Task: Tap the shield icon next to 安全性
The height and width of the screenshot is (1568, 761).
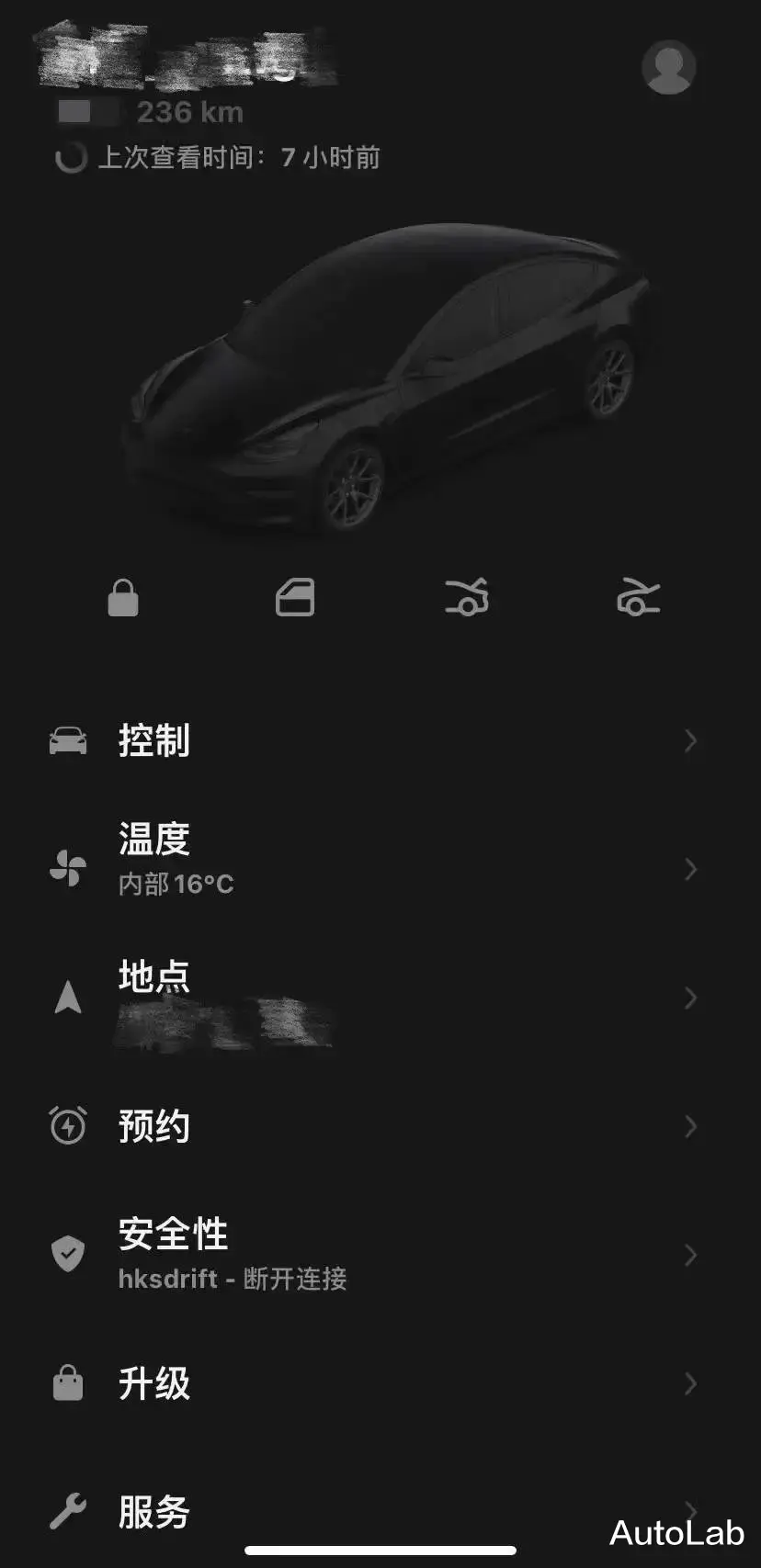Action: click(x=66, y=1254)
